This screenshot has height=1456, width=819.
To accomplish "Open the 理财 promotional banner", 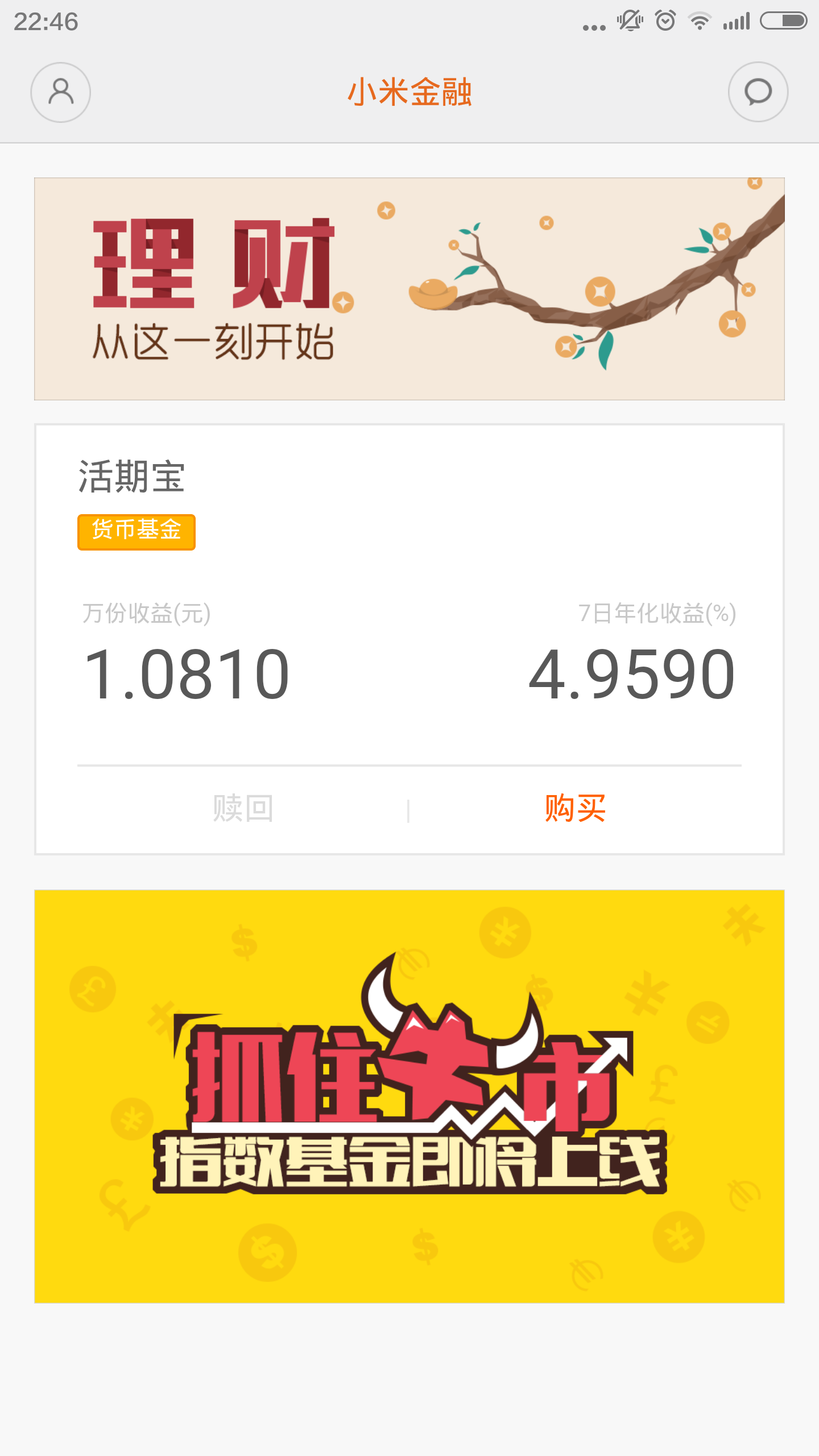I will click(x=409, y=289).
